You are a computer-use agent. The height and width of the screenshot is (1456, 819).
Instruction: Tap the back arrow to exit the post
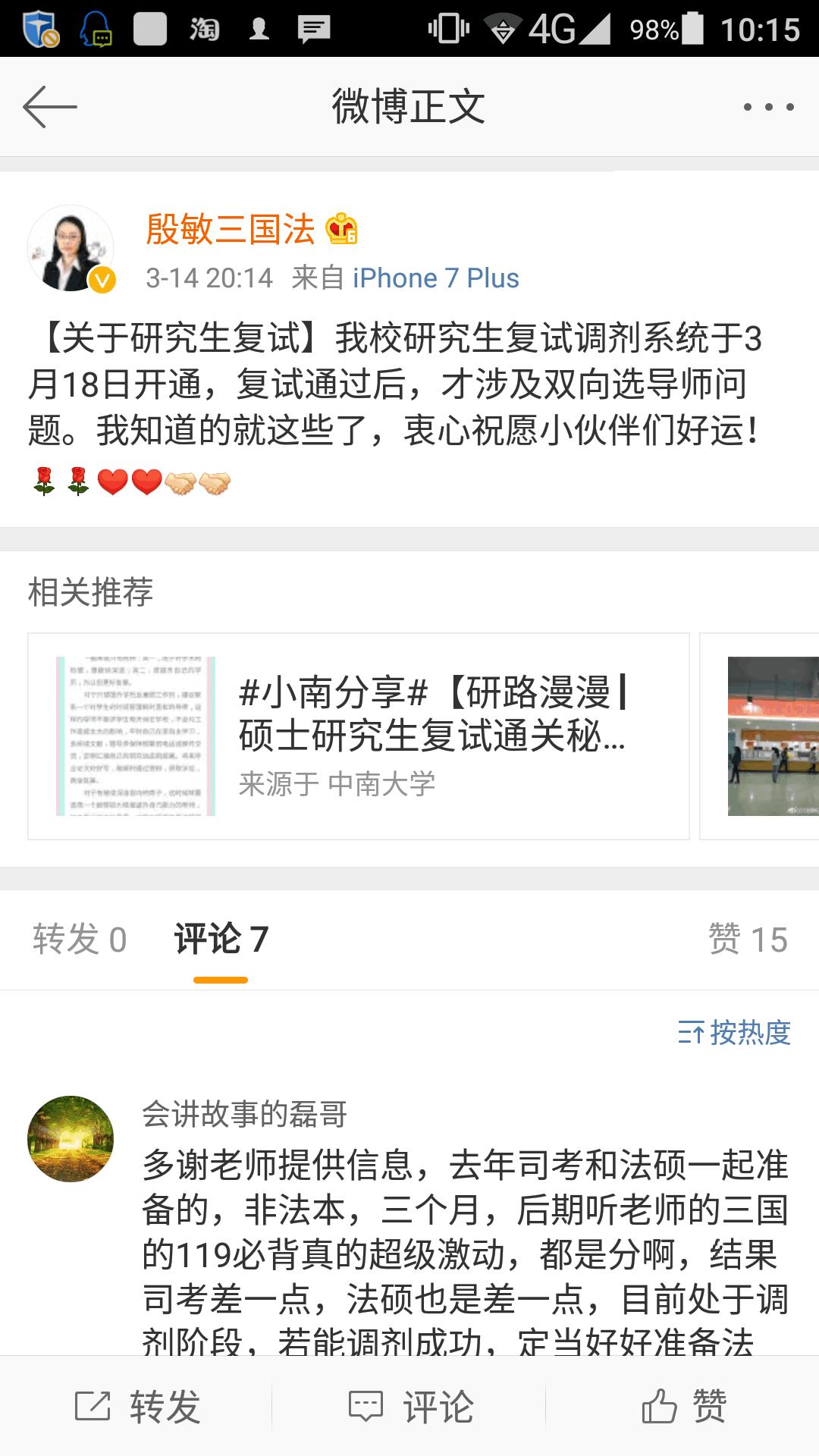click(x=51, y=106)
